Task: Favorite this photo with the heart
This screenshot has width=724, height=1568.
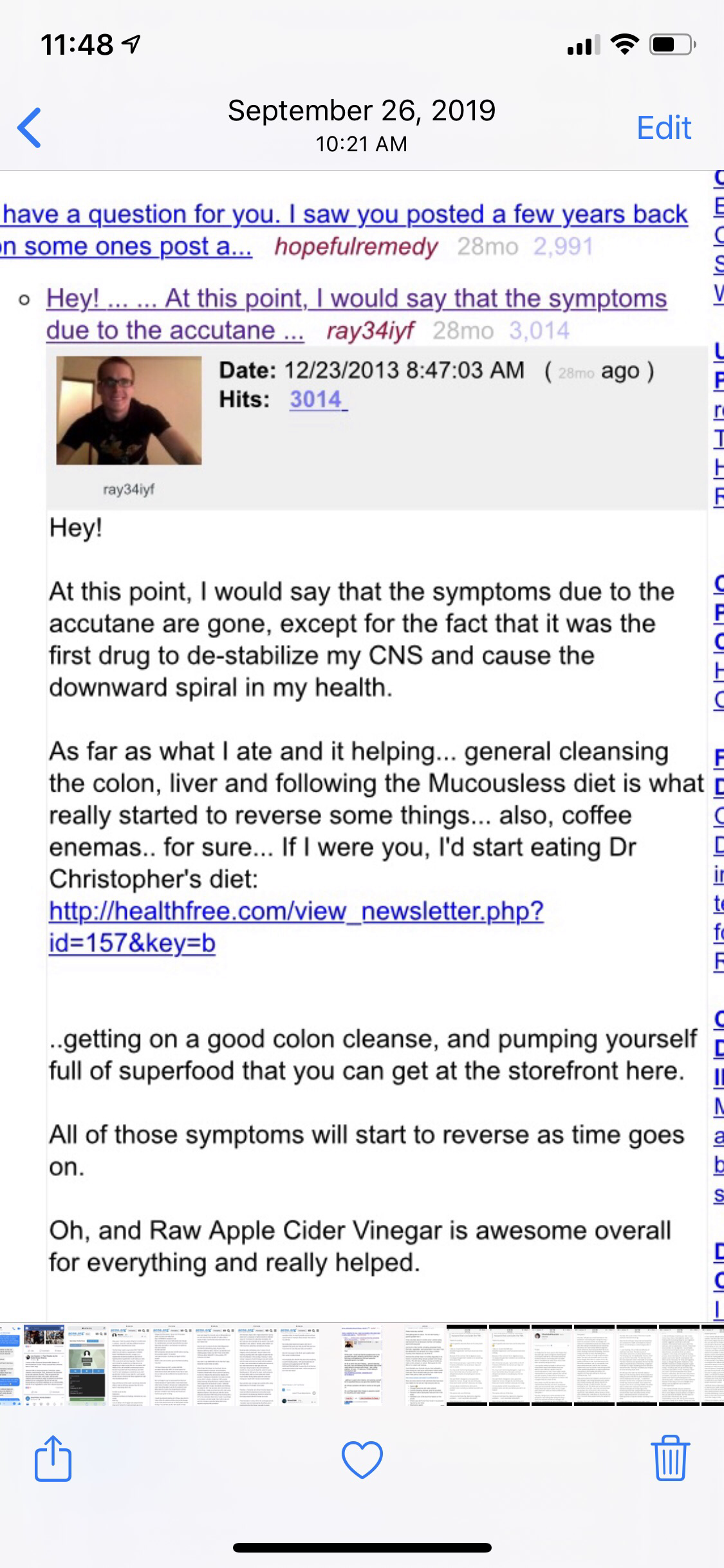Action: pyautogui.click(x=362, y=1460)
